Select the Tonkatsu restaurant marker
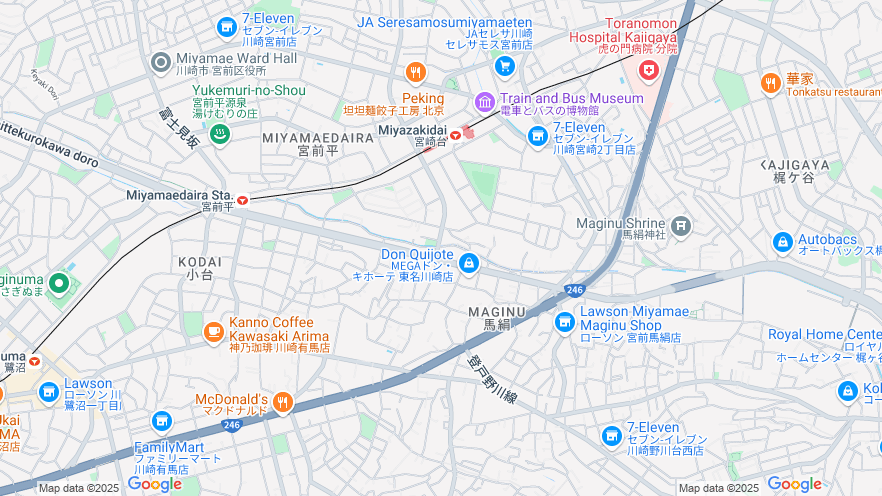 pyautogui.click(x=770, y=83)
